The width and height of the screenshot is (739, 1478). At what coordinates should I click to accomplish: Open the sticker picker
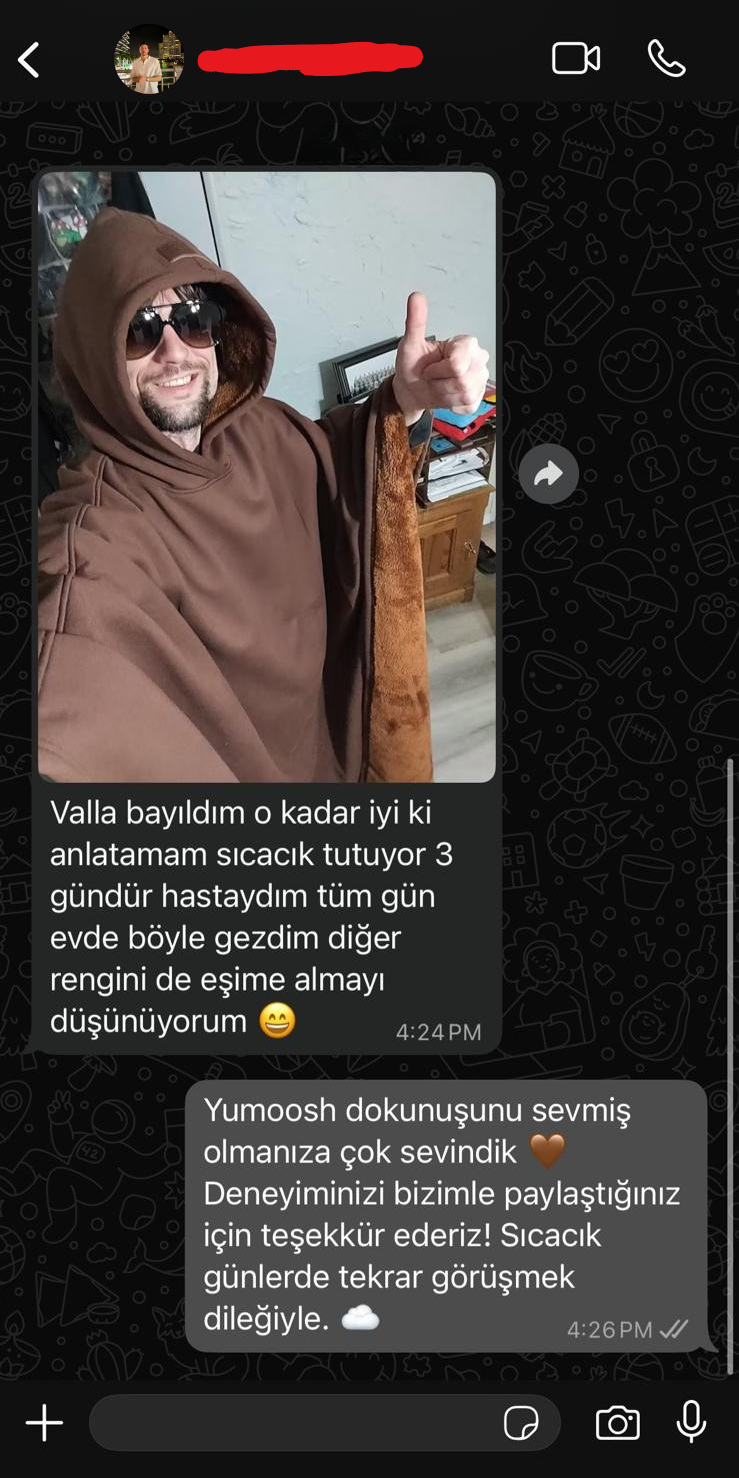pyautogui.click(x=521, y=1422)
